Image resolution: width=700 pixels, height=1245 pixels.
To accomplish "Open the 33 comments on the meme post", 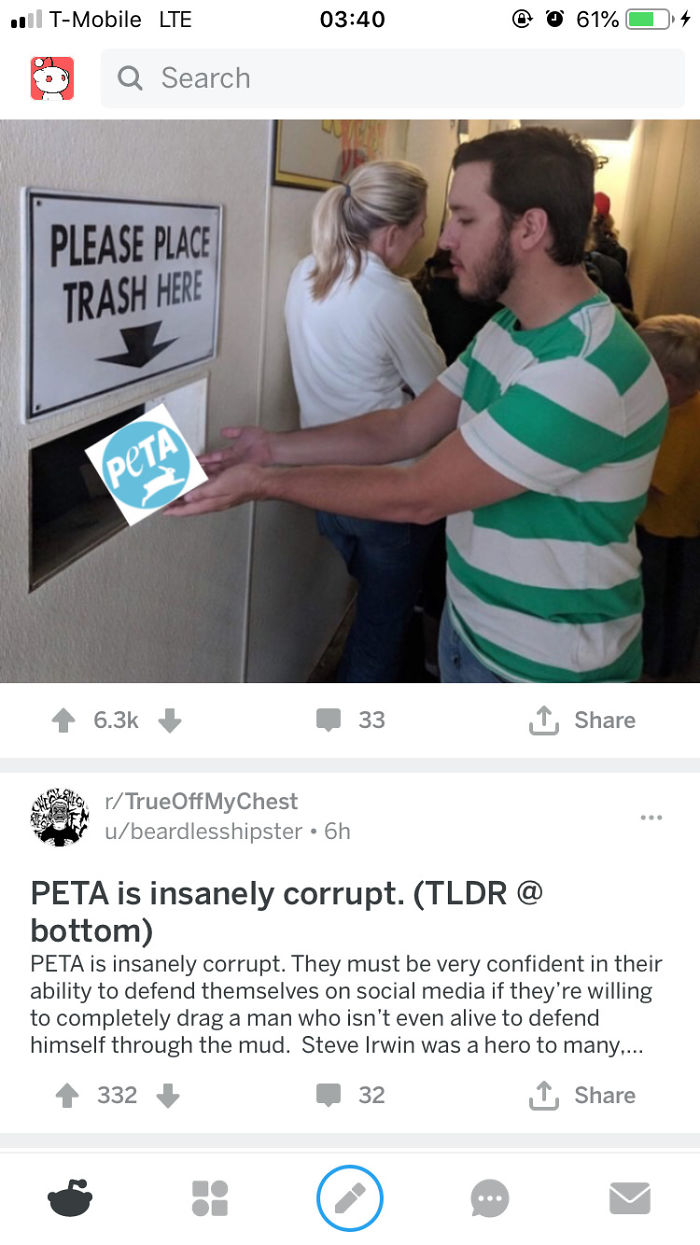I will pos(350,720).
